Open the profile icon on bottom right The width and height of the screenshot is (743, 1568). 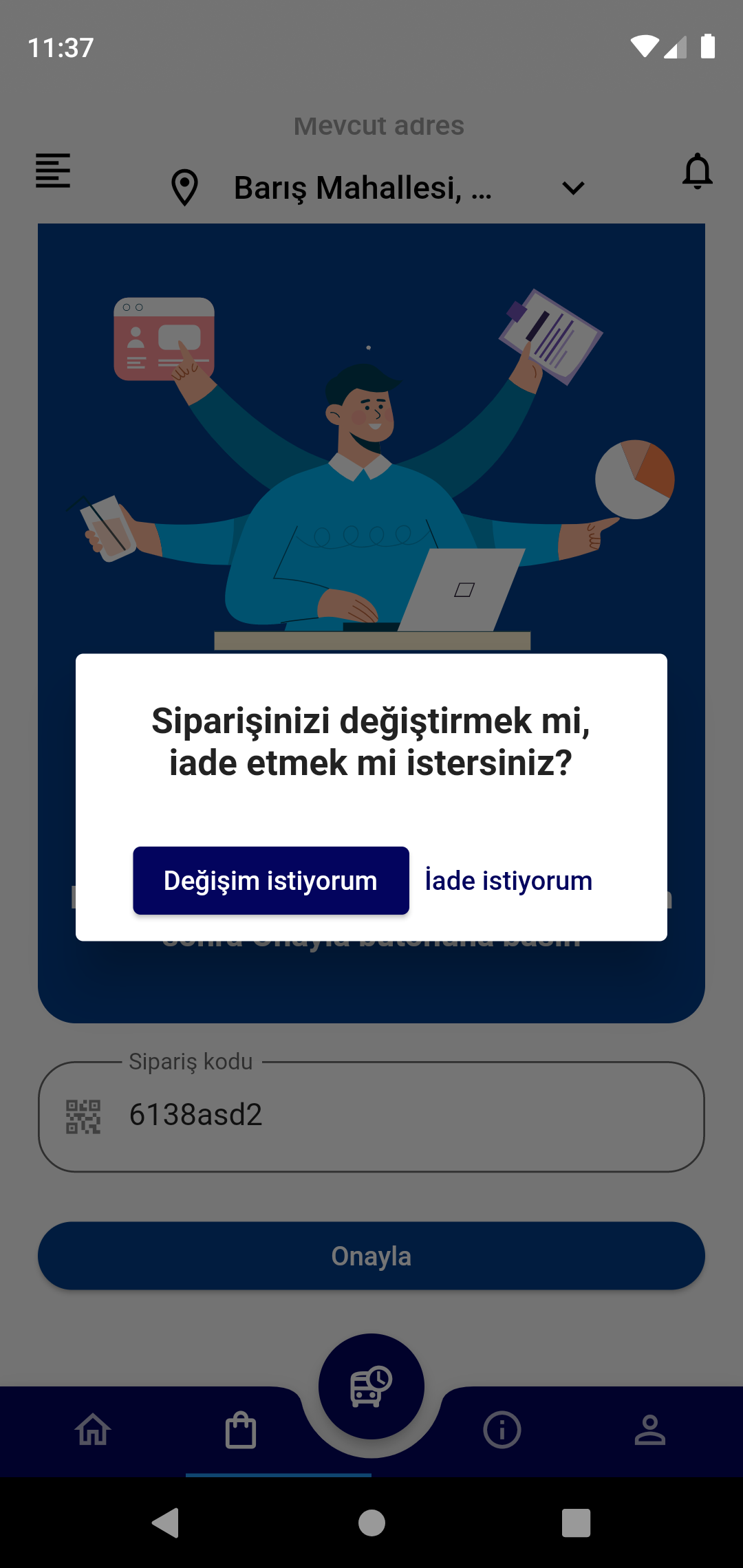click(x=652, y=1430)
